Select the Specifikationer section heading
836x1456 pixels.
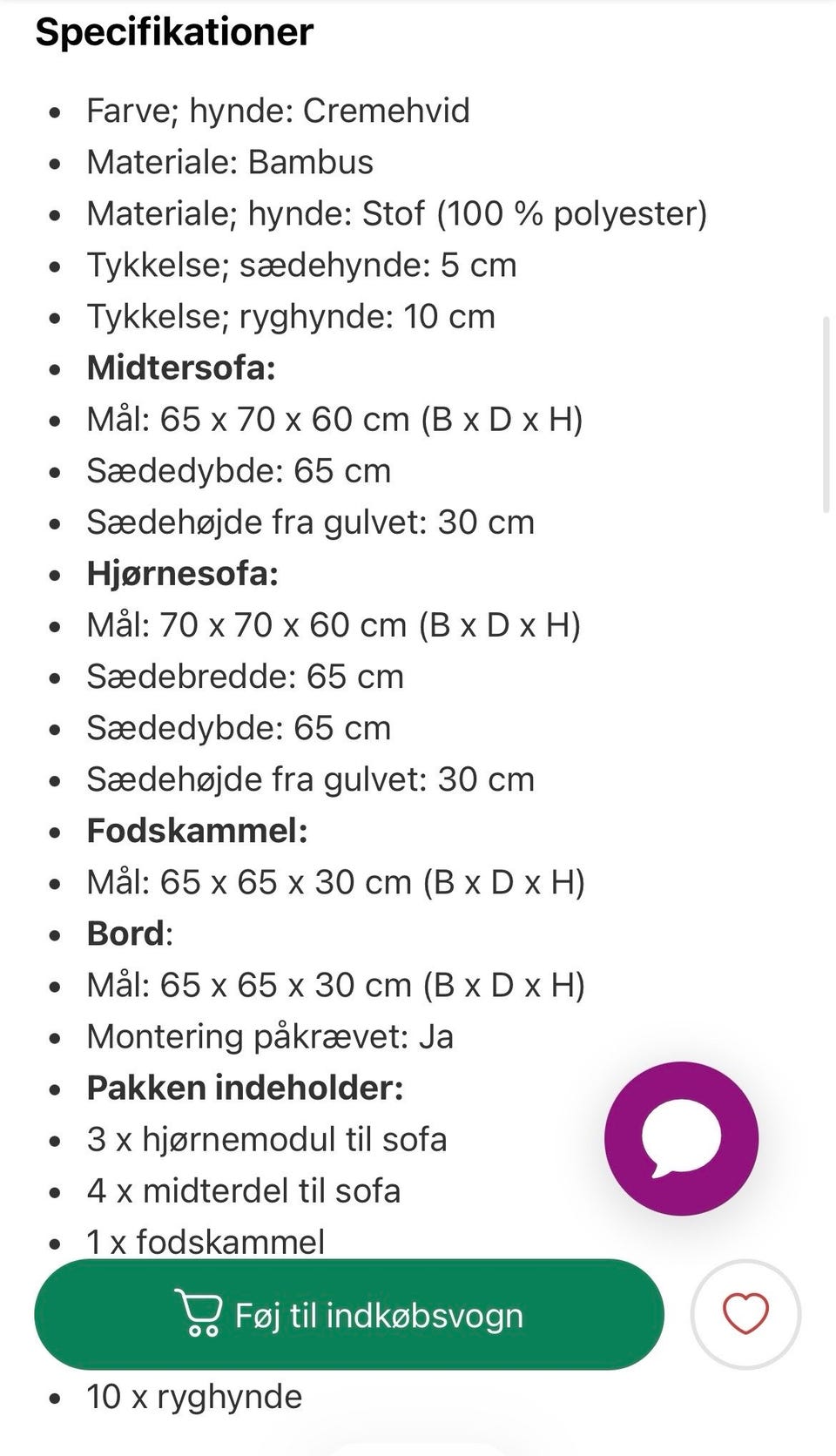tap(172, 32)
